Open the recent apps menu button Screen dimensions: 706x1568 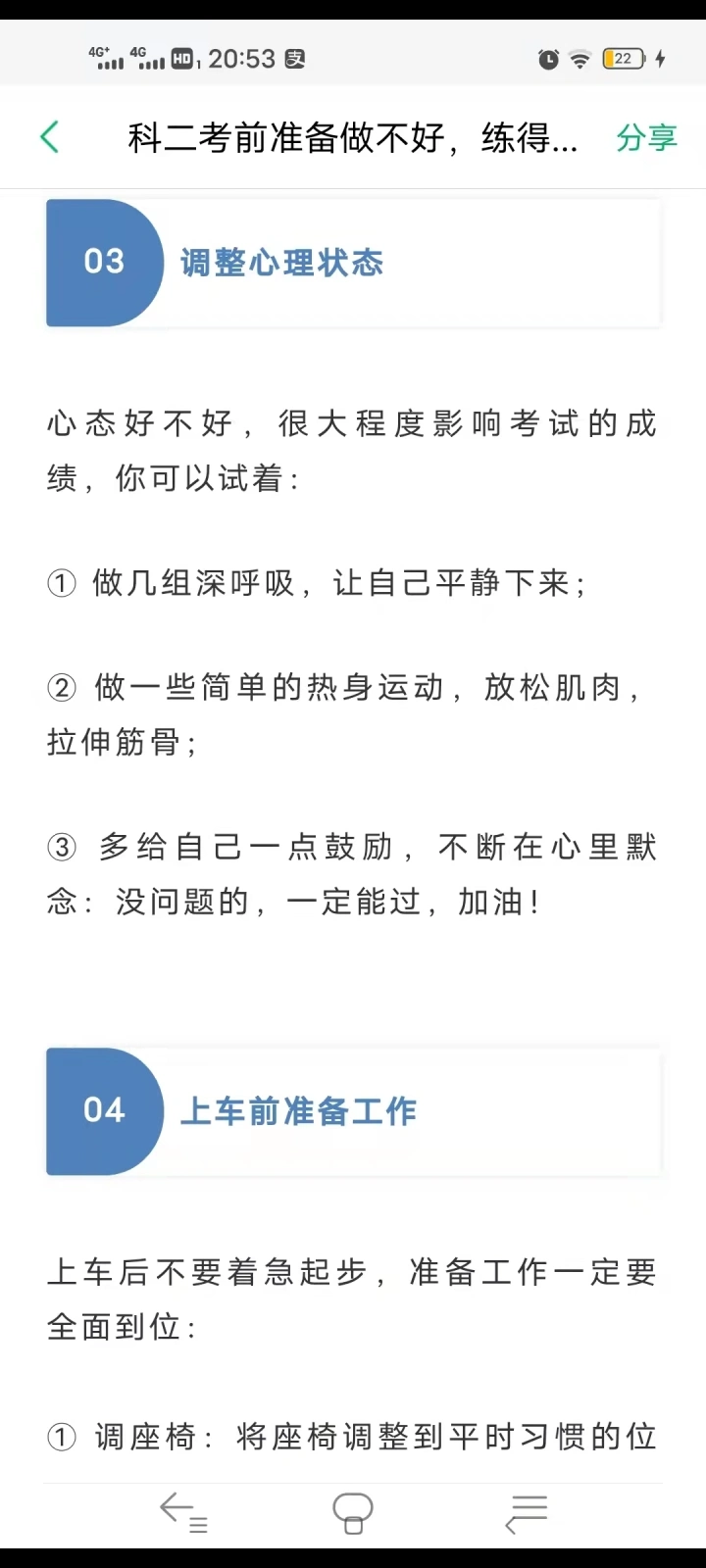[x=527, y=1513]
